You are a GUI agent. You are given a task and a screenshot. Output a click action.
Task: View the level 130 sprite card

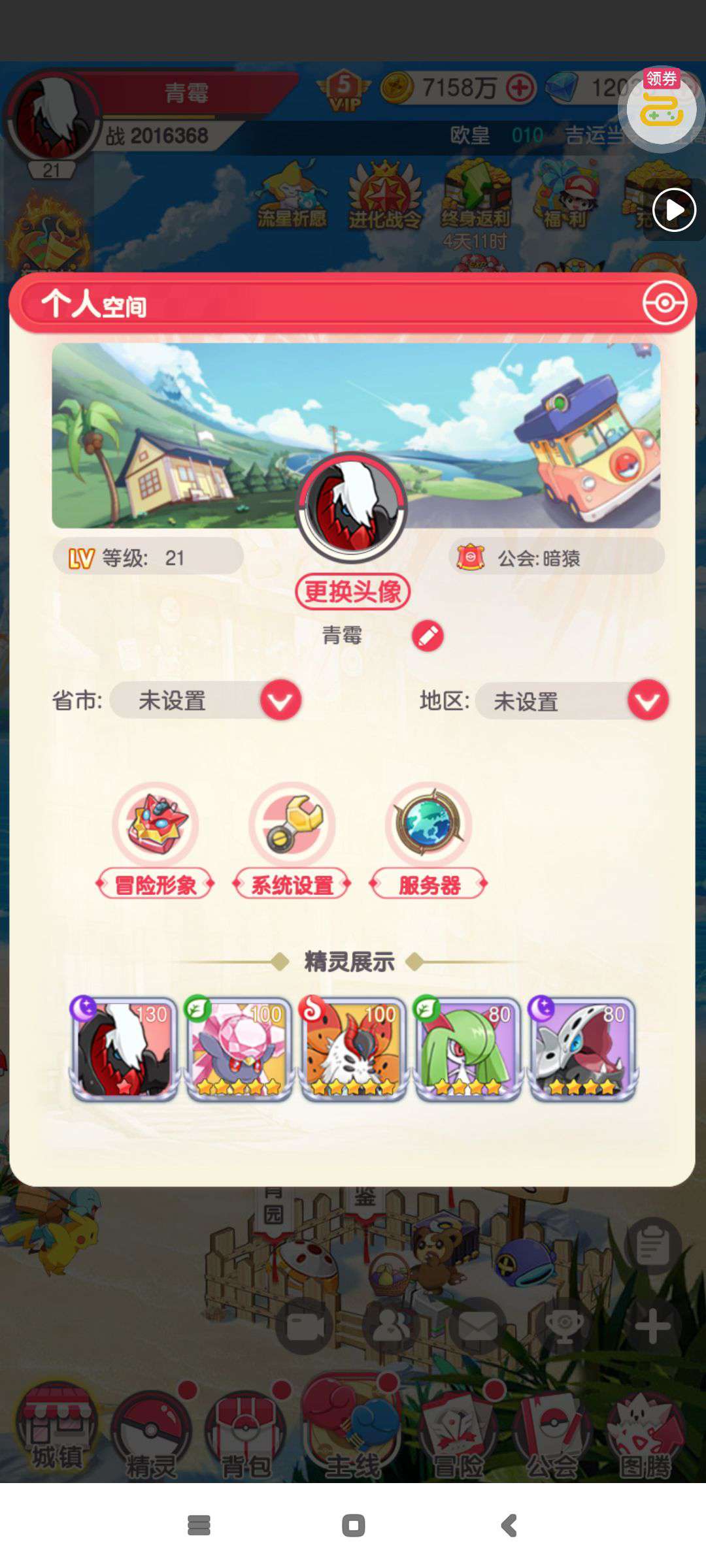point(124,1049)
